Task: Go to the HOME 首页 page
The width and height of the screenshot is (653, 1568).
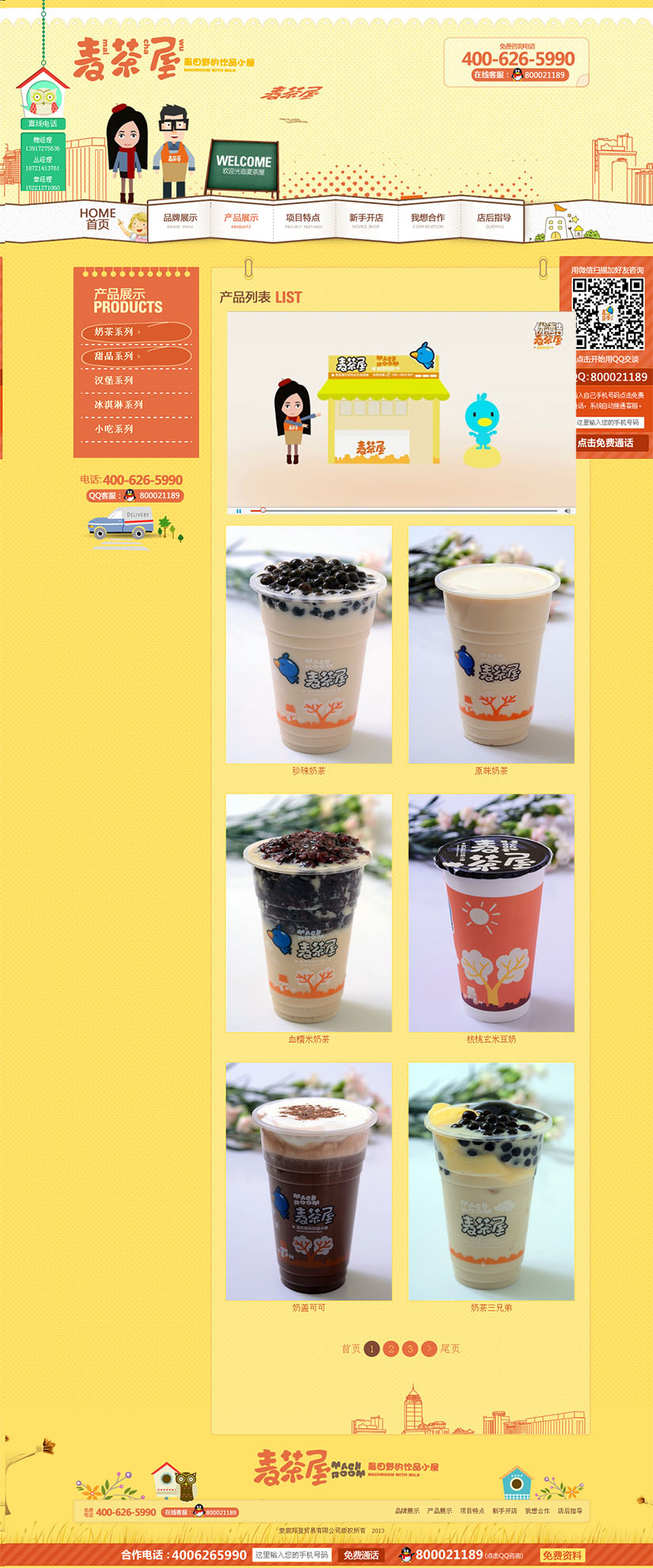Action: pos(98,219)
